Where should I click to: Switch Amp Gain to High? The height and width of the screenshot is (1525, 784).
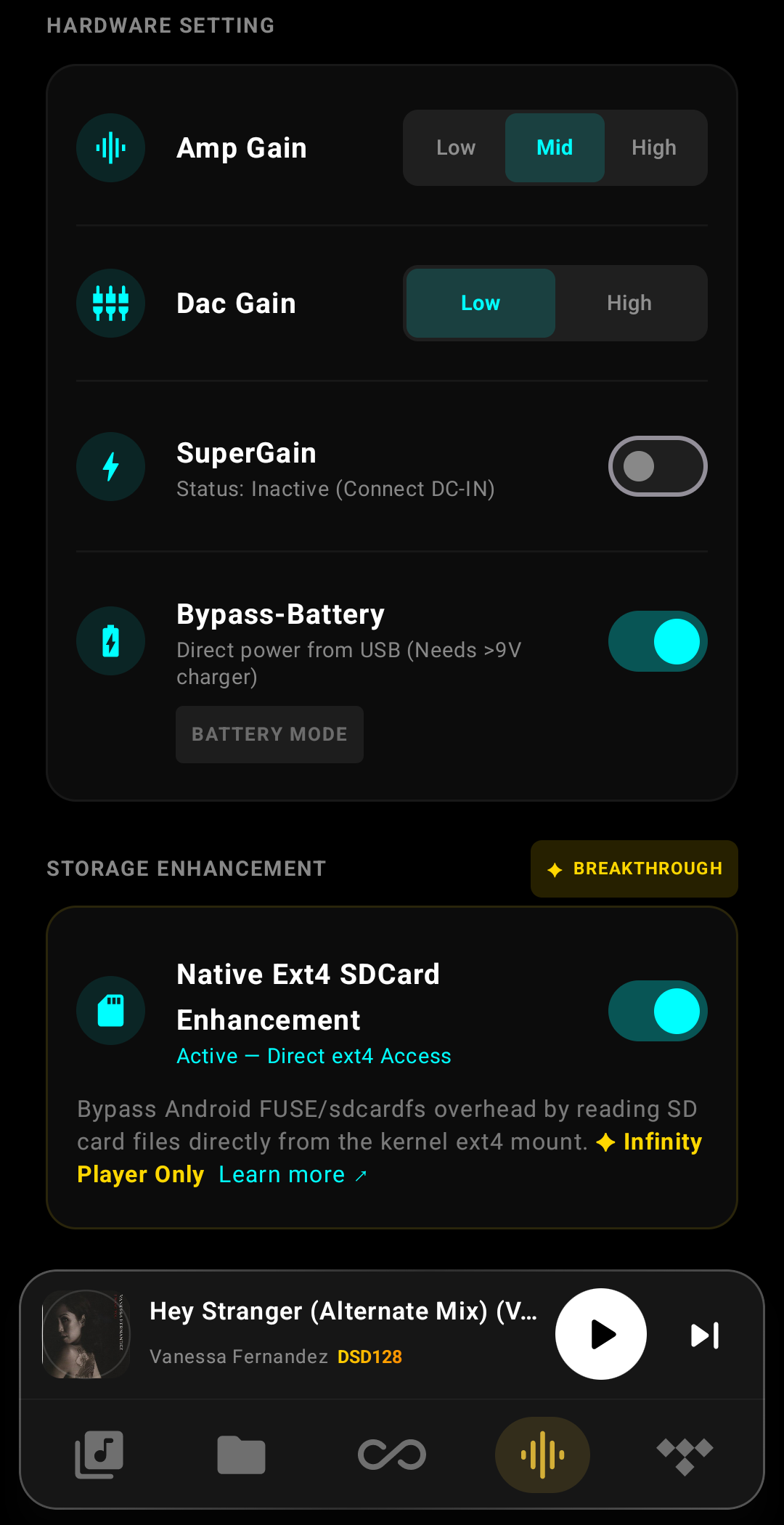click(653, 148)
